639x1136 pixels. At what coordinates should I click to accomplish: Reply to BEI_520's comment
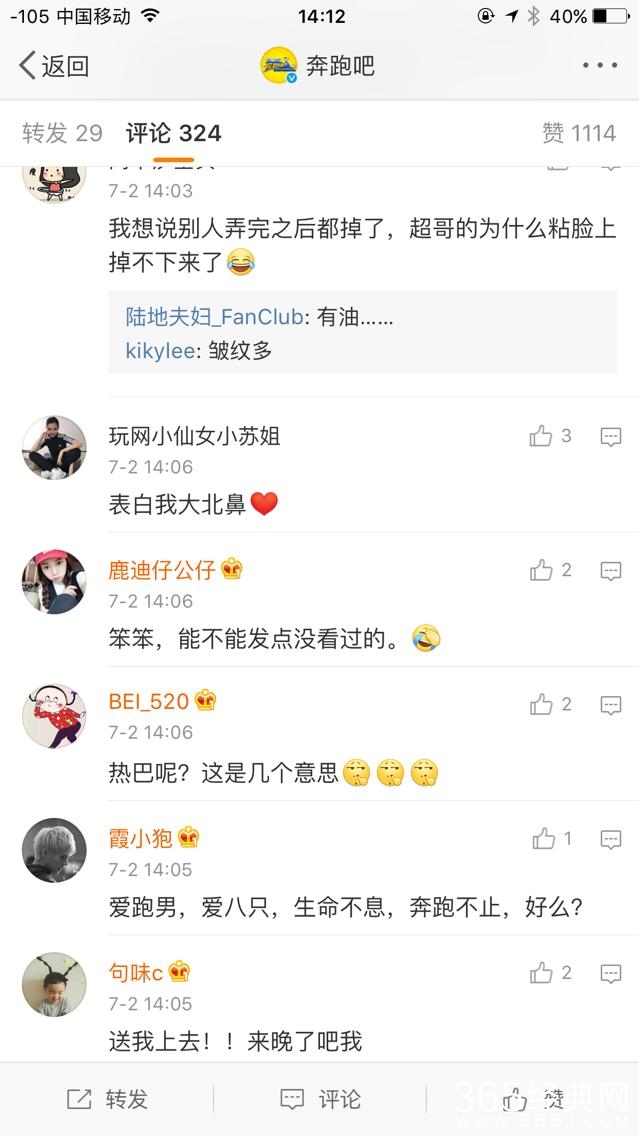(611, 704)
